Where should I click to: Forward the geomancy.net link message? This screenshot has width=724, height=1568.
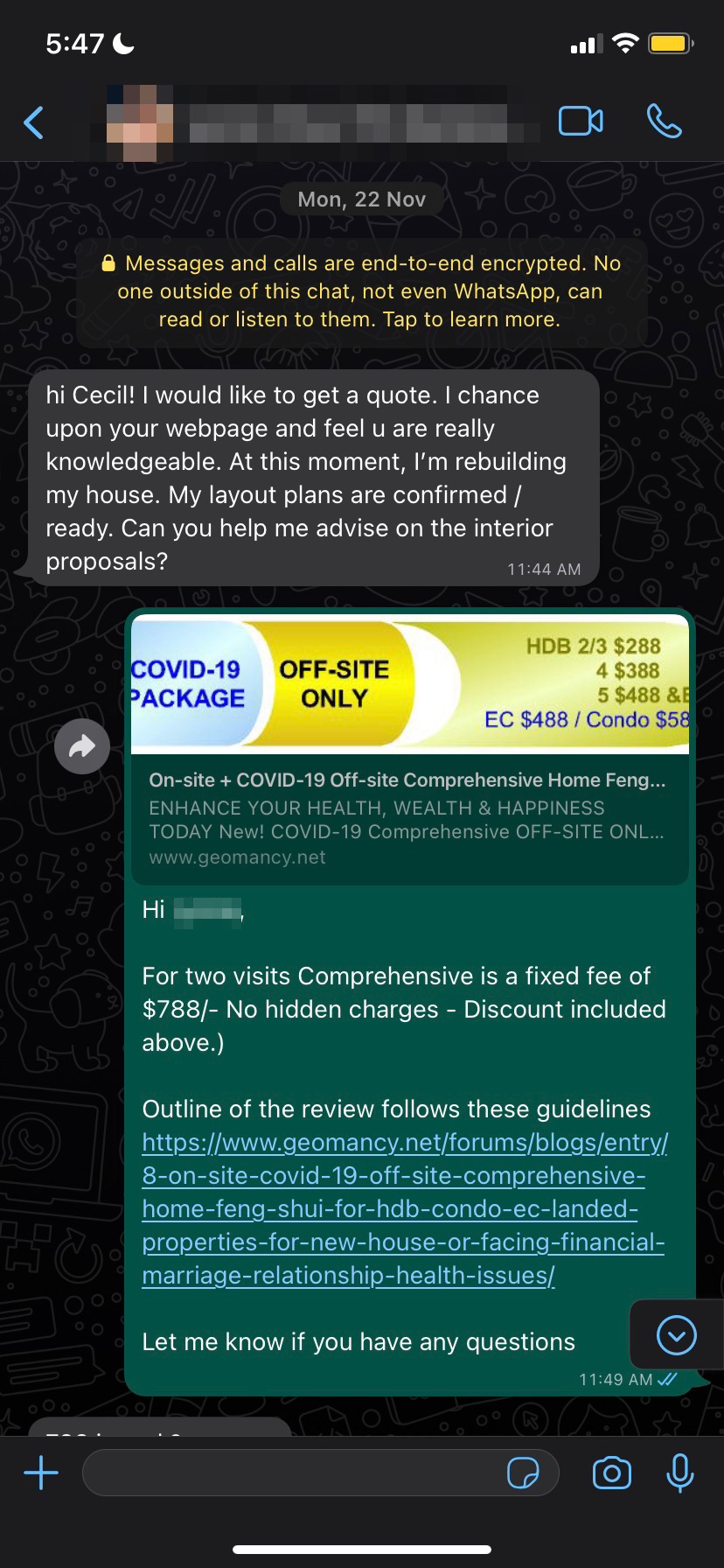point(82,746)
